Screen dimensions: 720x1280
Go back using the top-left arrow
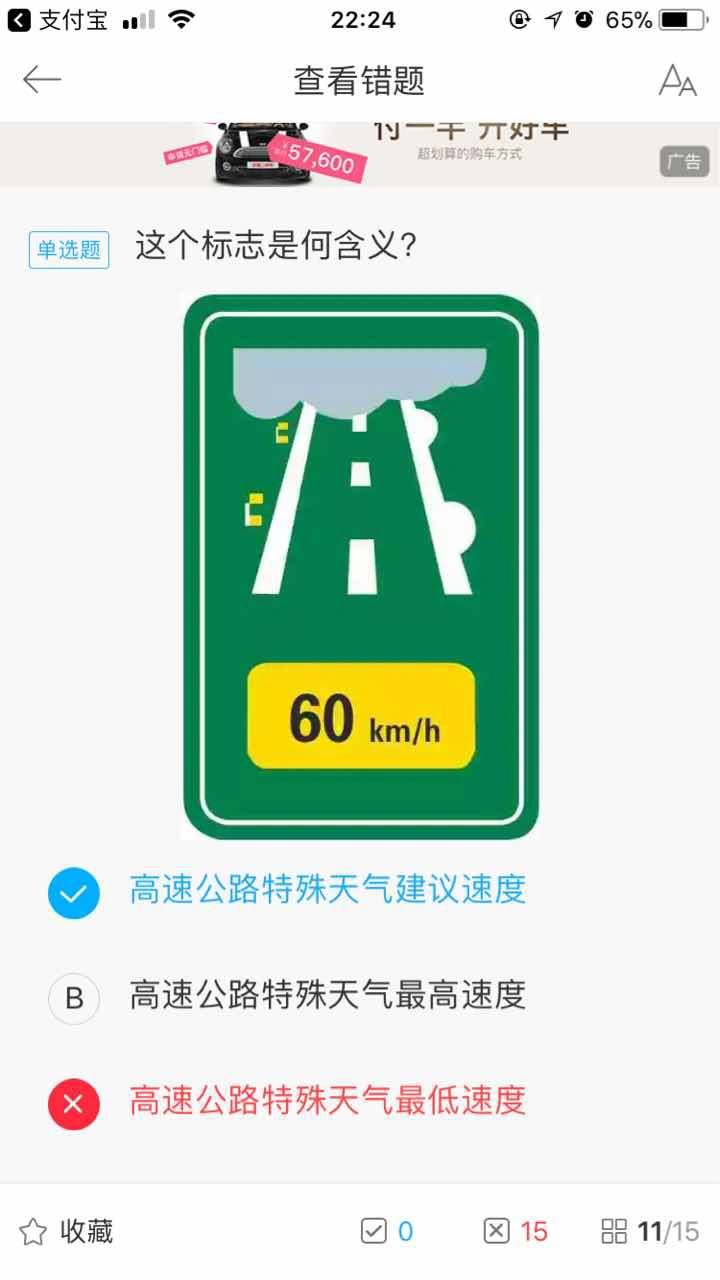click(42, 80)
